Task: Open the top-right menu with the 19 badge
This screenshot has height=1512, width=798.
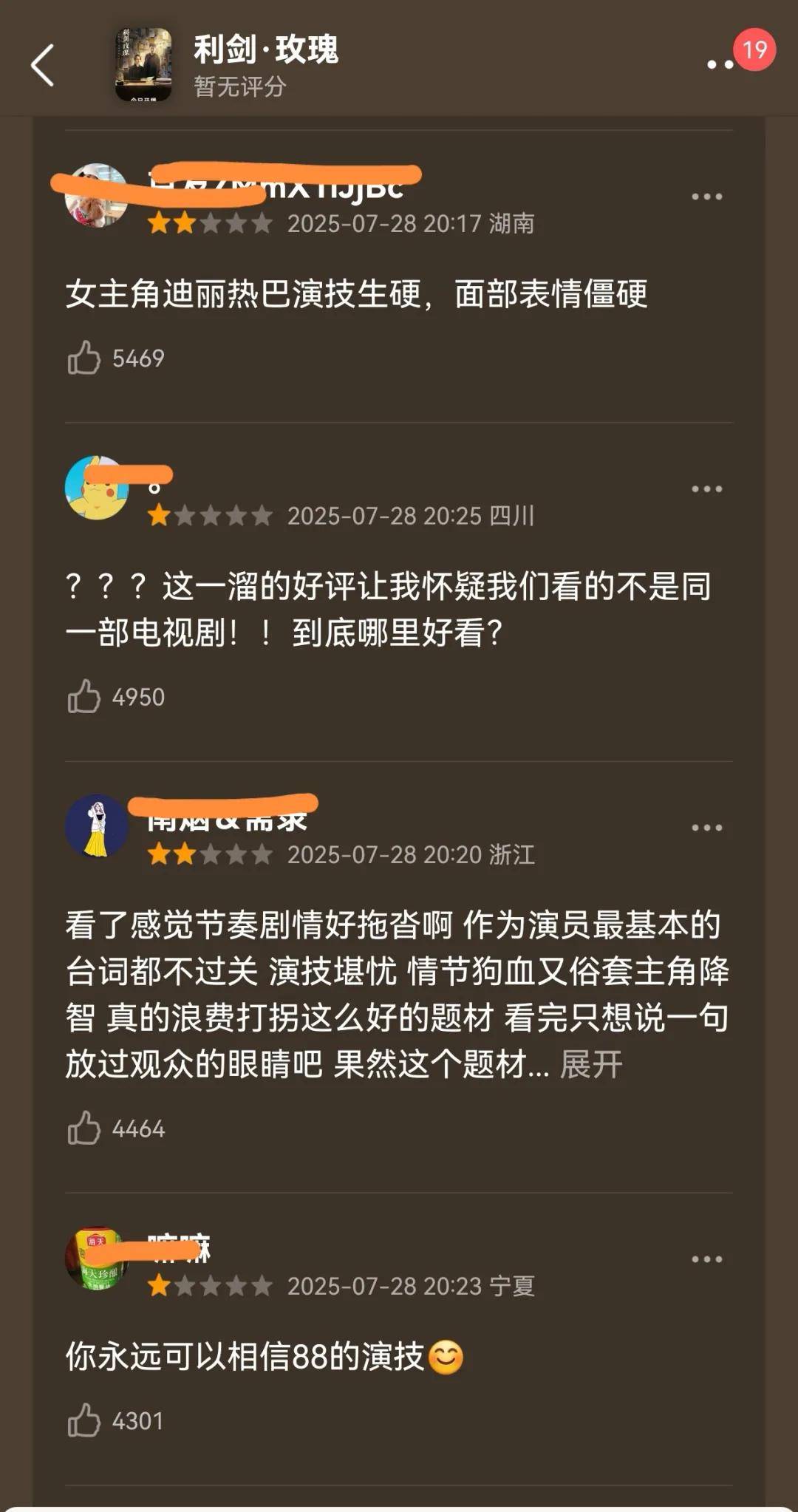Action: (721, 64)
